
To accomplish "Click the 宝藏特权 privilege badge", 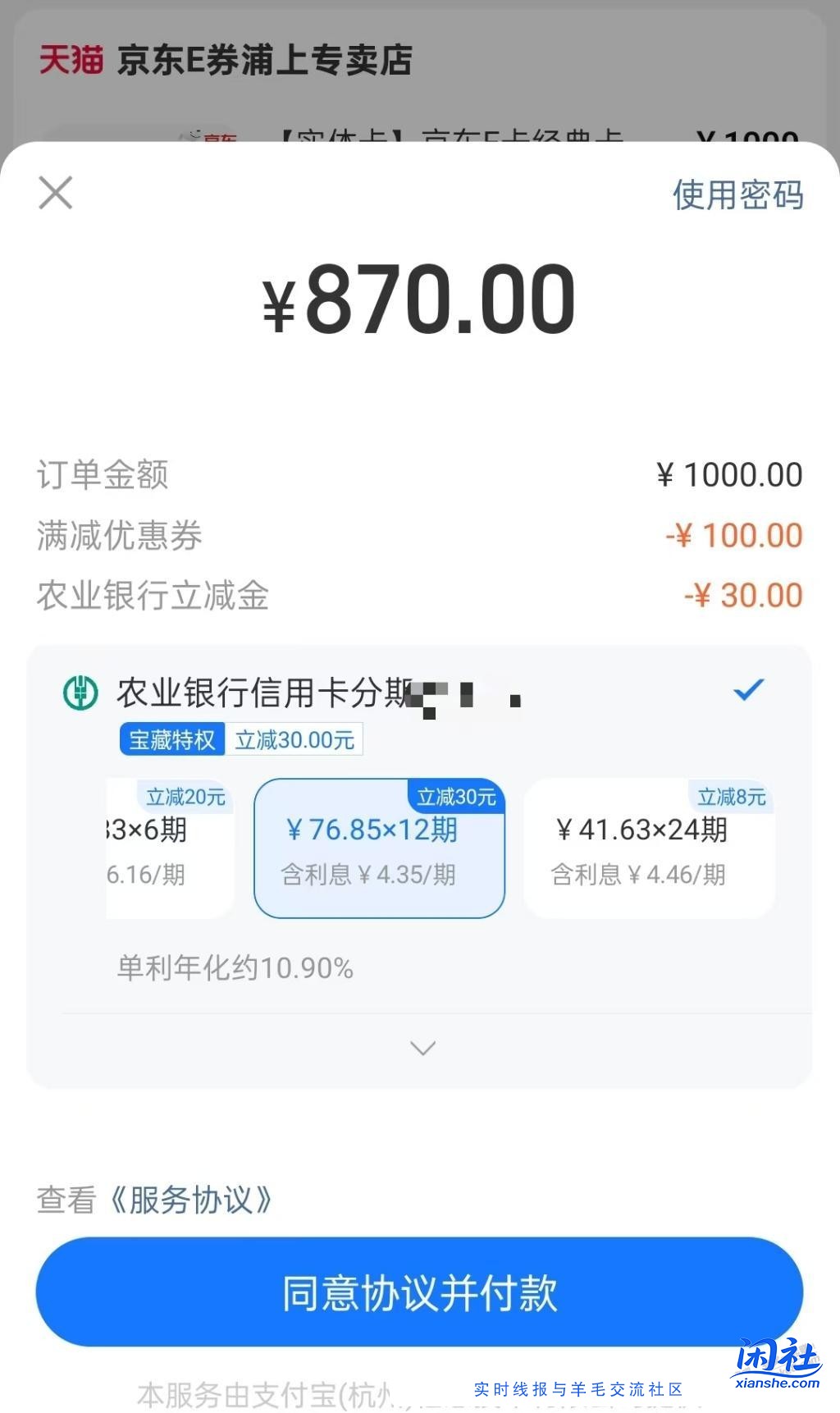I will [x=171, y=739].
